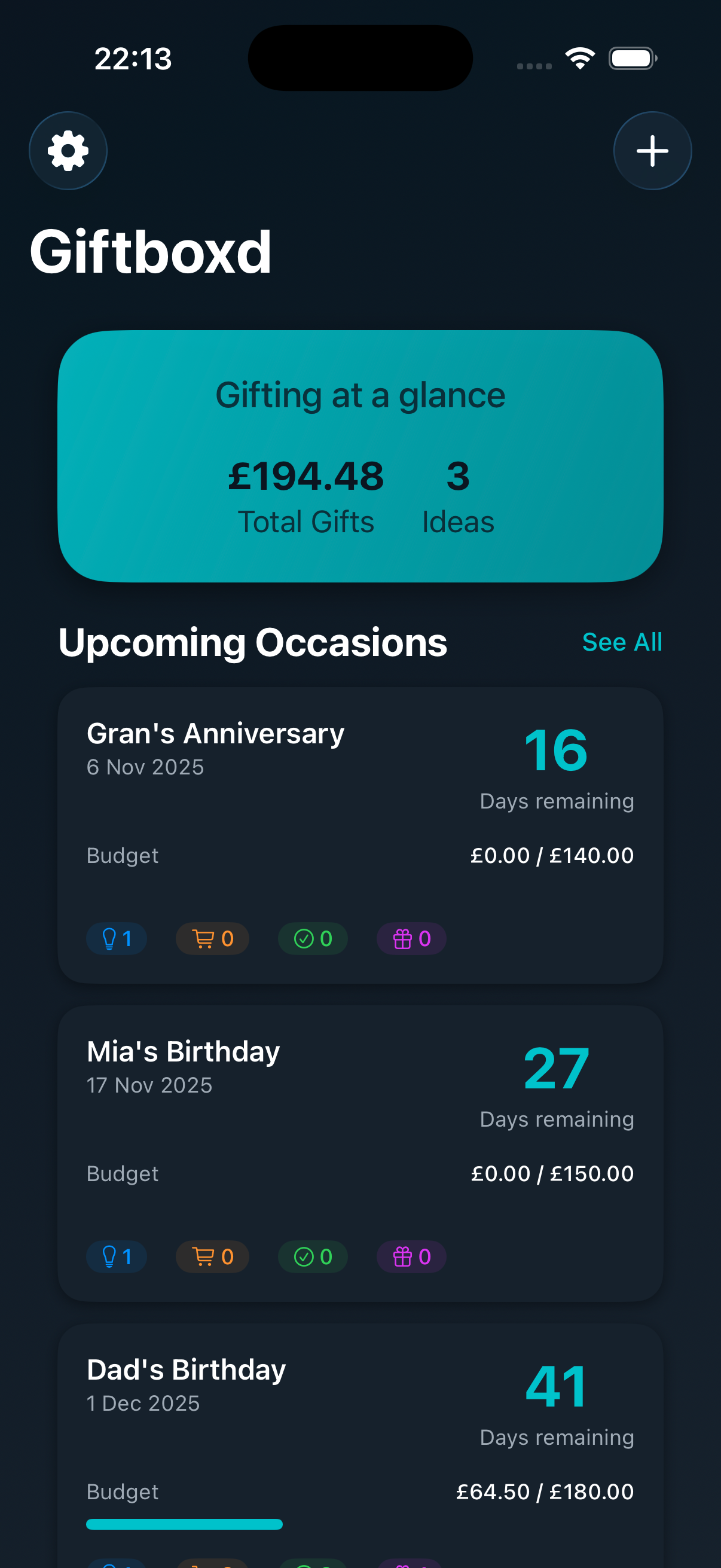
Task: Tap See All upcoming occasions
Action: tap(622, 642)
